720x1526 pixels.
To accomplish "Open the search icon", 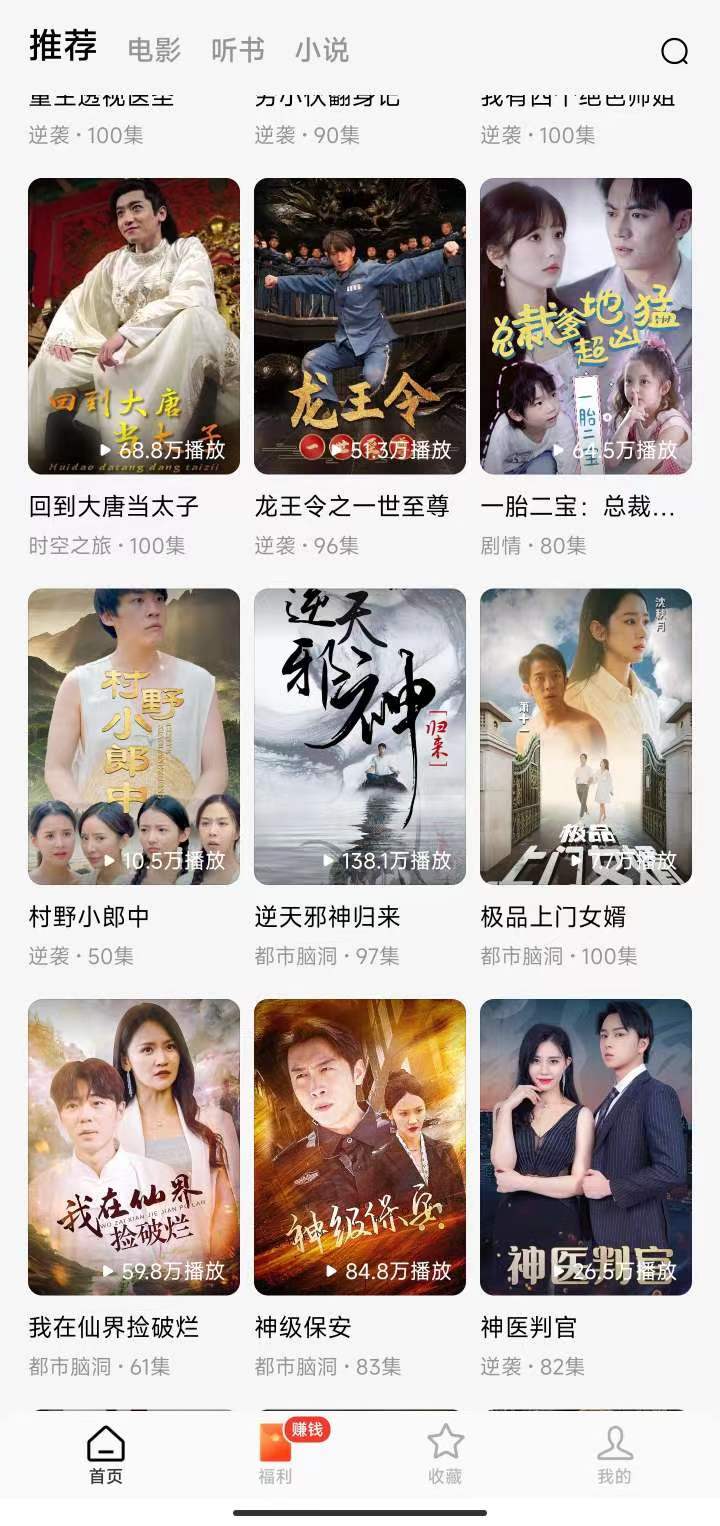I will click(675, 51).
